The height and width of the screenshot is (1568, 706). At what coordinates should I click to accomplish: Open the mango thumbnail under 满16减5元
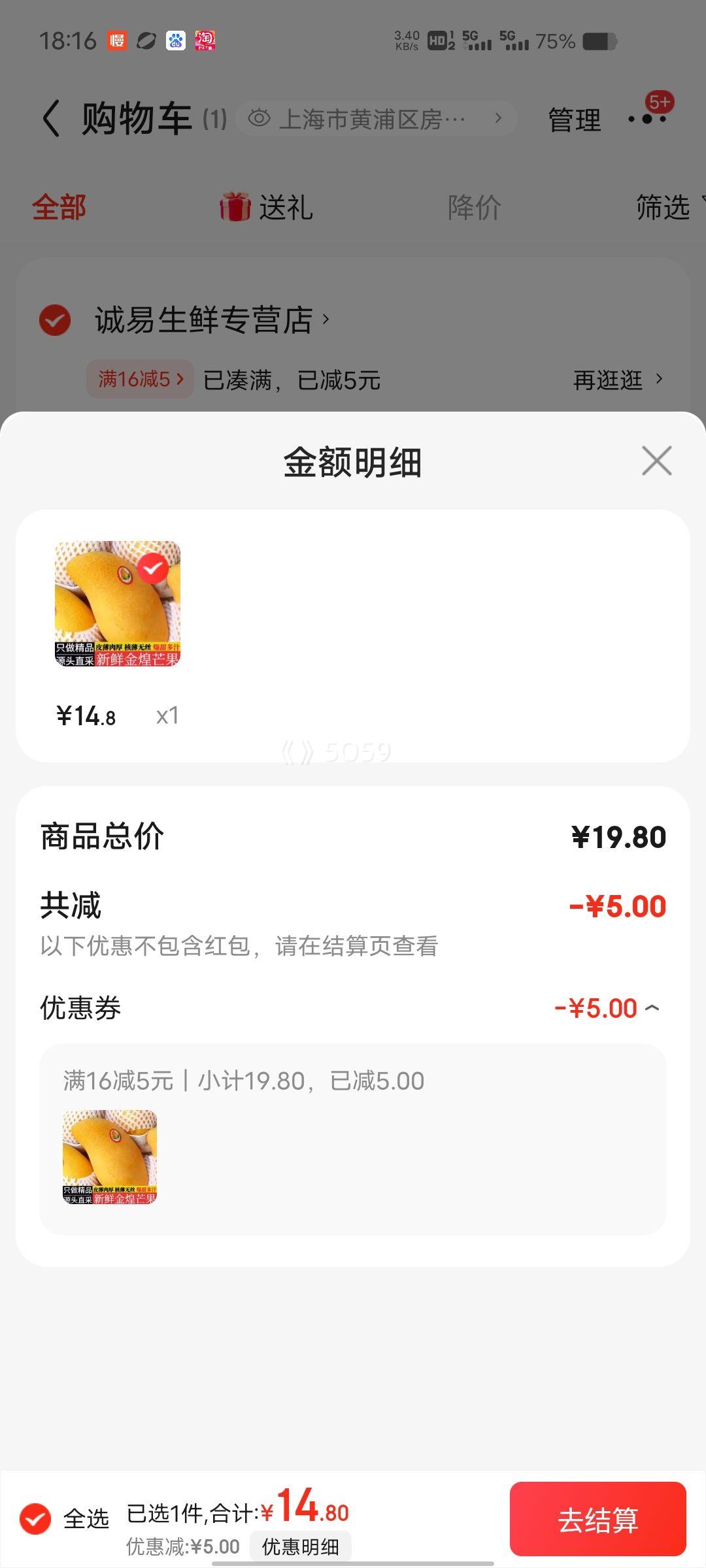110,1157
